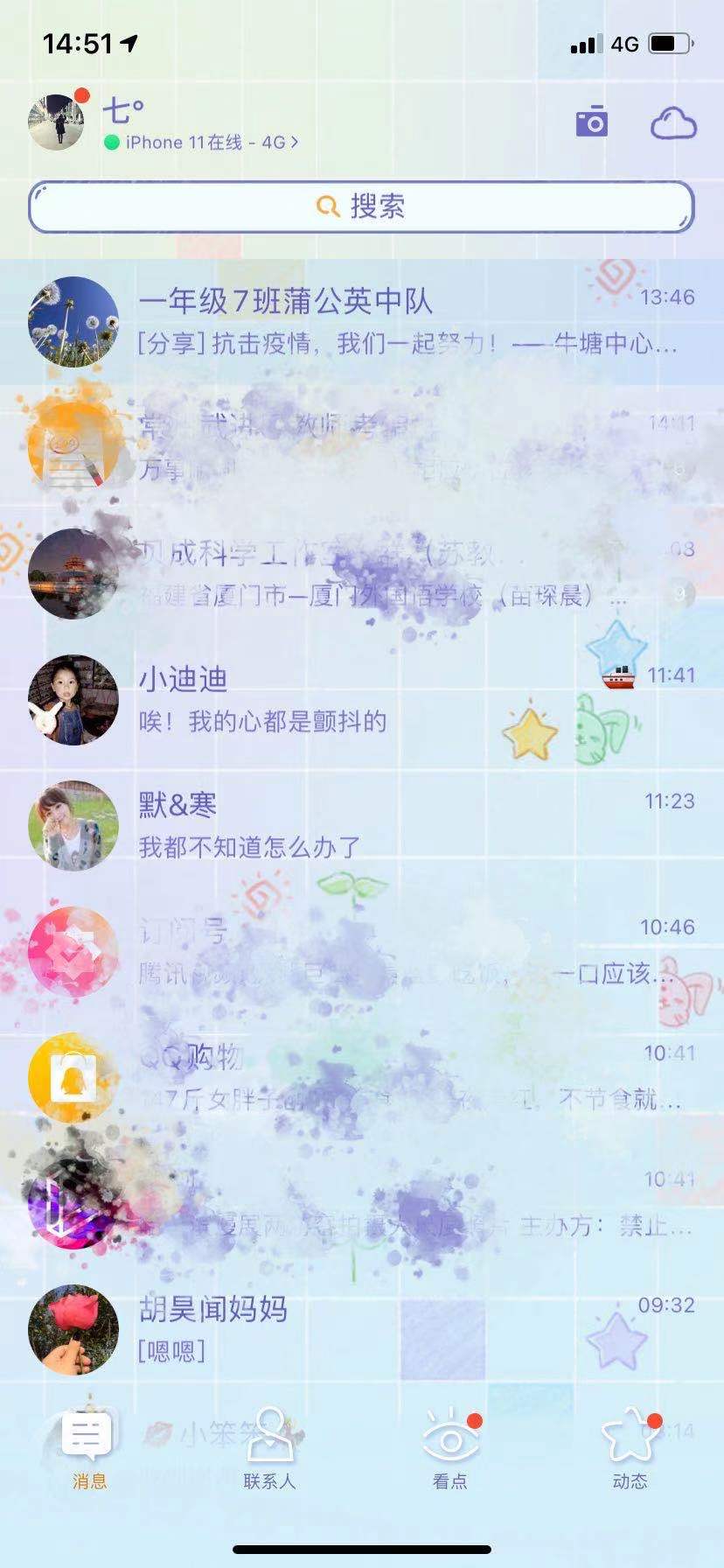Open the chat with 小迪迪
724x1568 pixels.
tap(362, 699)
